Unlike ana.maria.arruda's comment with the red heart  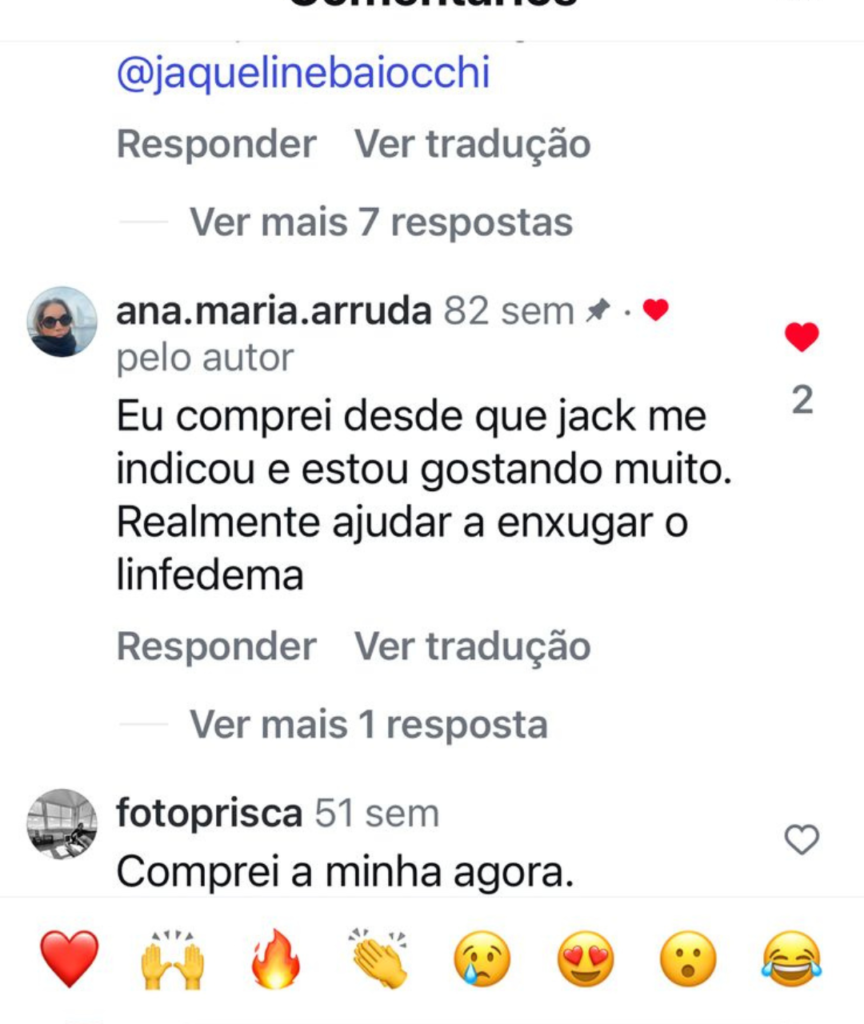tap(801, 337)
